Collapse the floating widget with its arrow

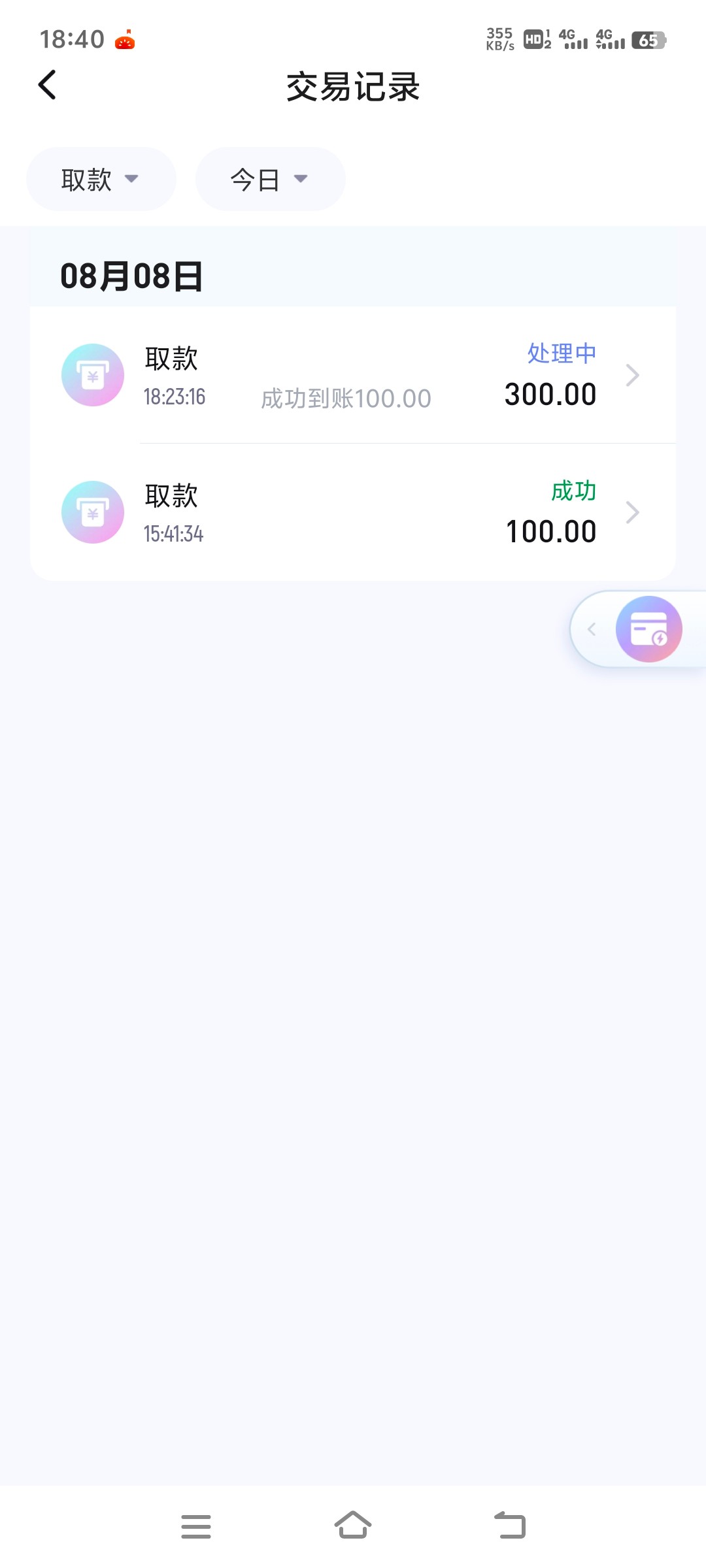coord(592,629)
